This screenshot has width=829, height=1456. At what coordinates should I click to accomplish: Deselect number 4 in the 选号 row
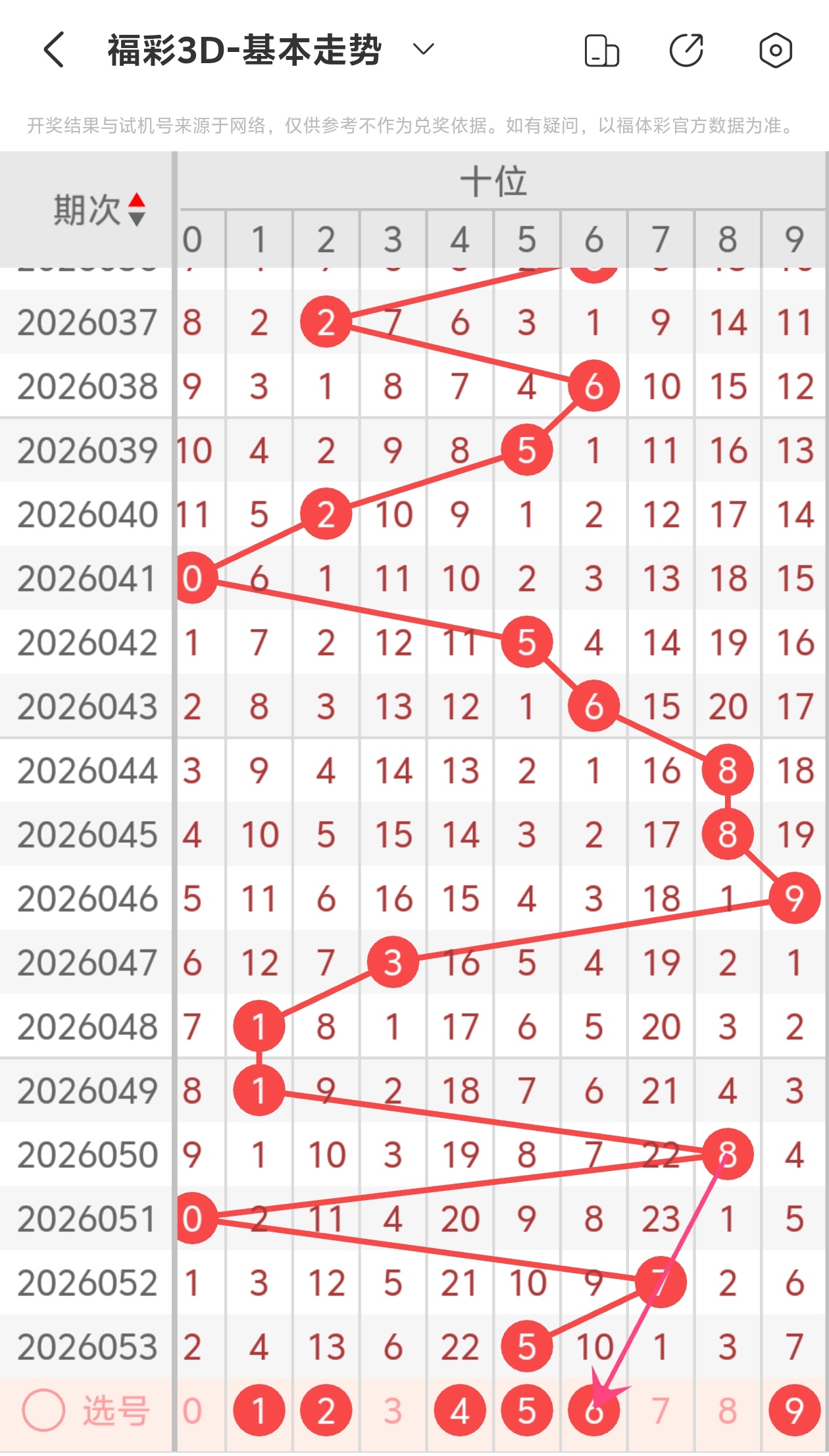coord(460,1411)
